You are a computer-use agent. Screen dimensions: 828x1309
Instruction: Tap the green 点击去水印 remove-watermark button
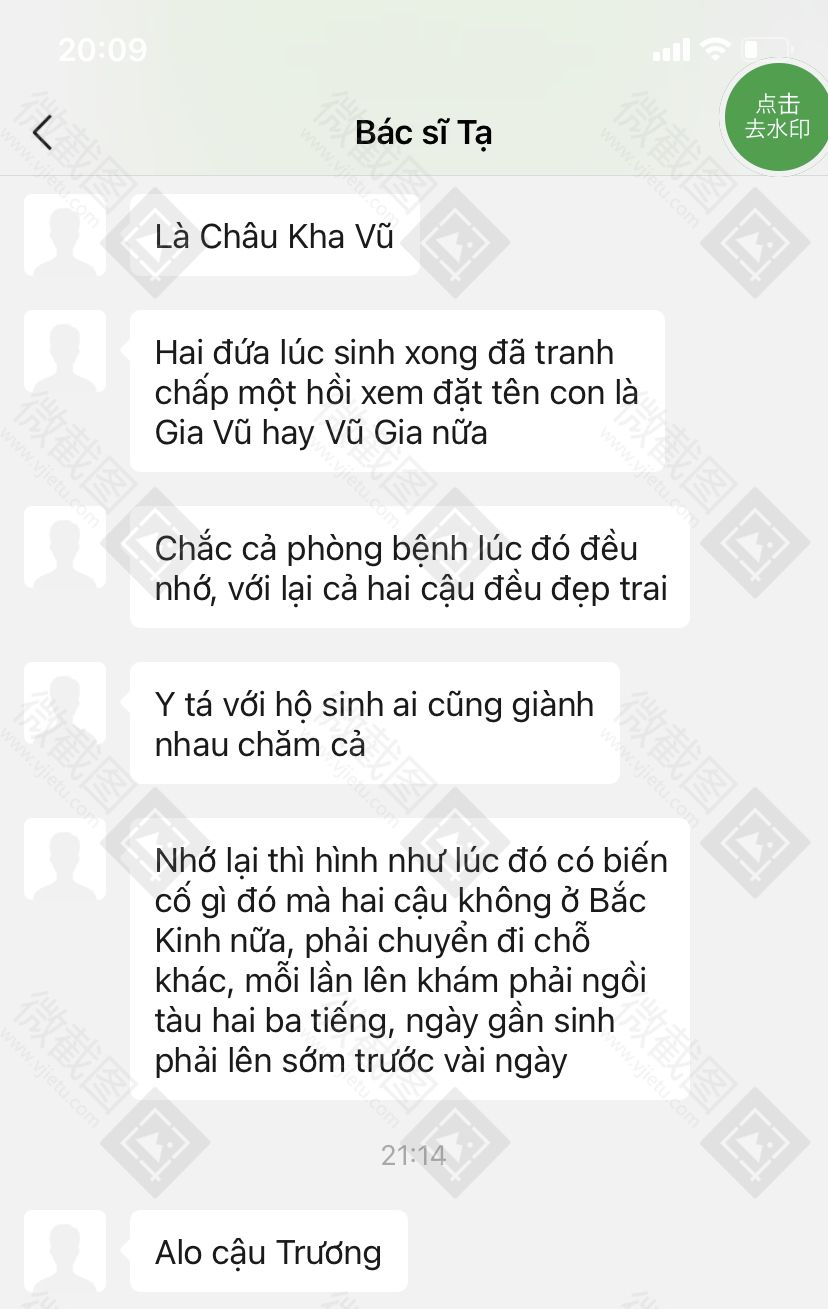[x=777, y=117]
